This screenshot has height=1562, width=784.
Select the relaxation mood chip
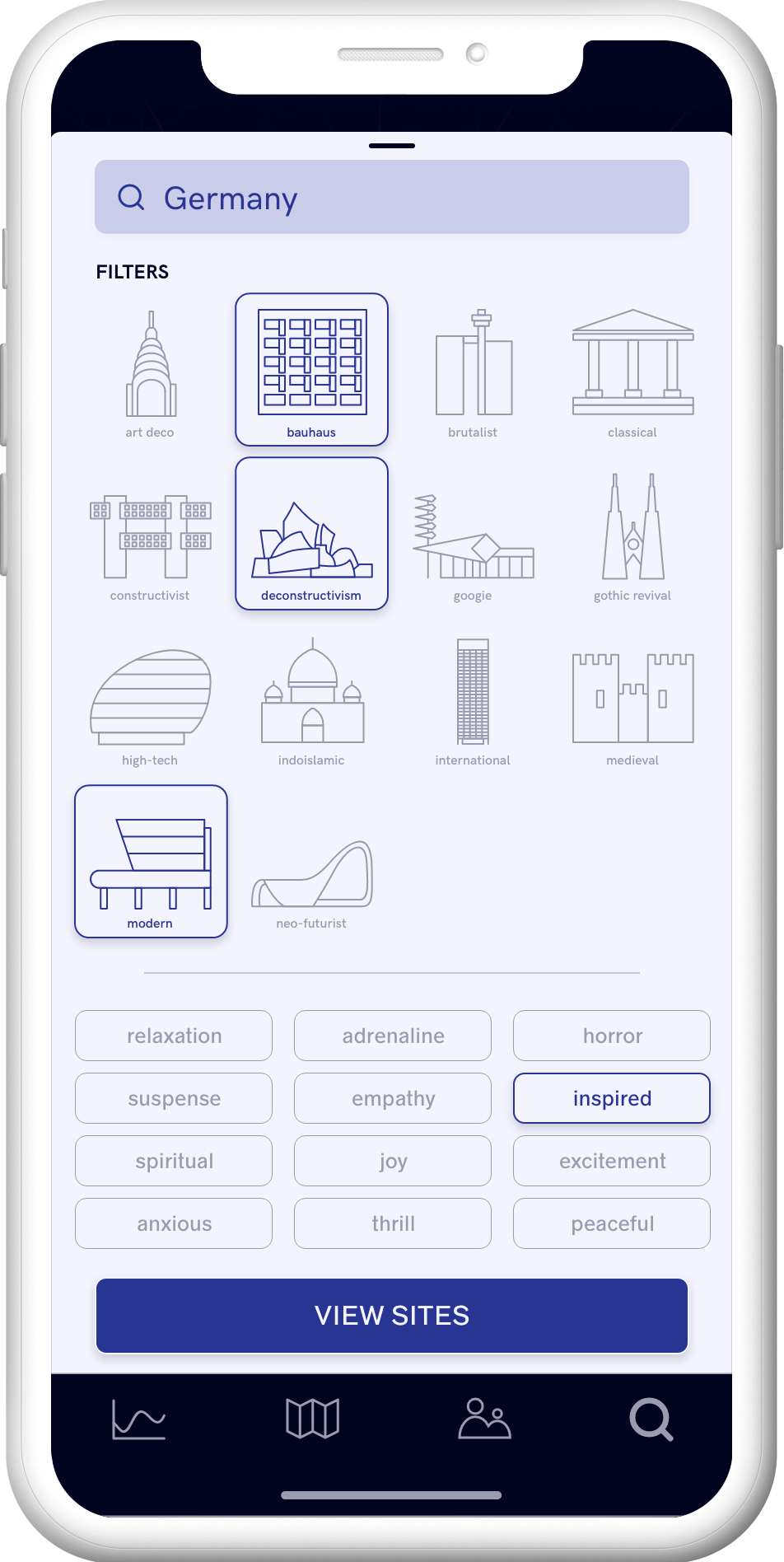174,1036
